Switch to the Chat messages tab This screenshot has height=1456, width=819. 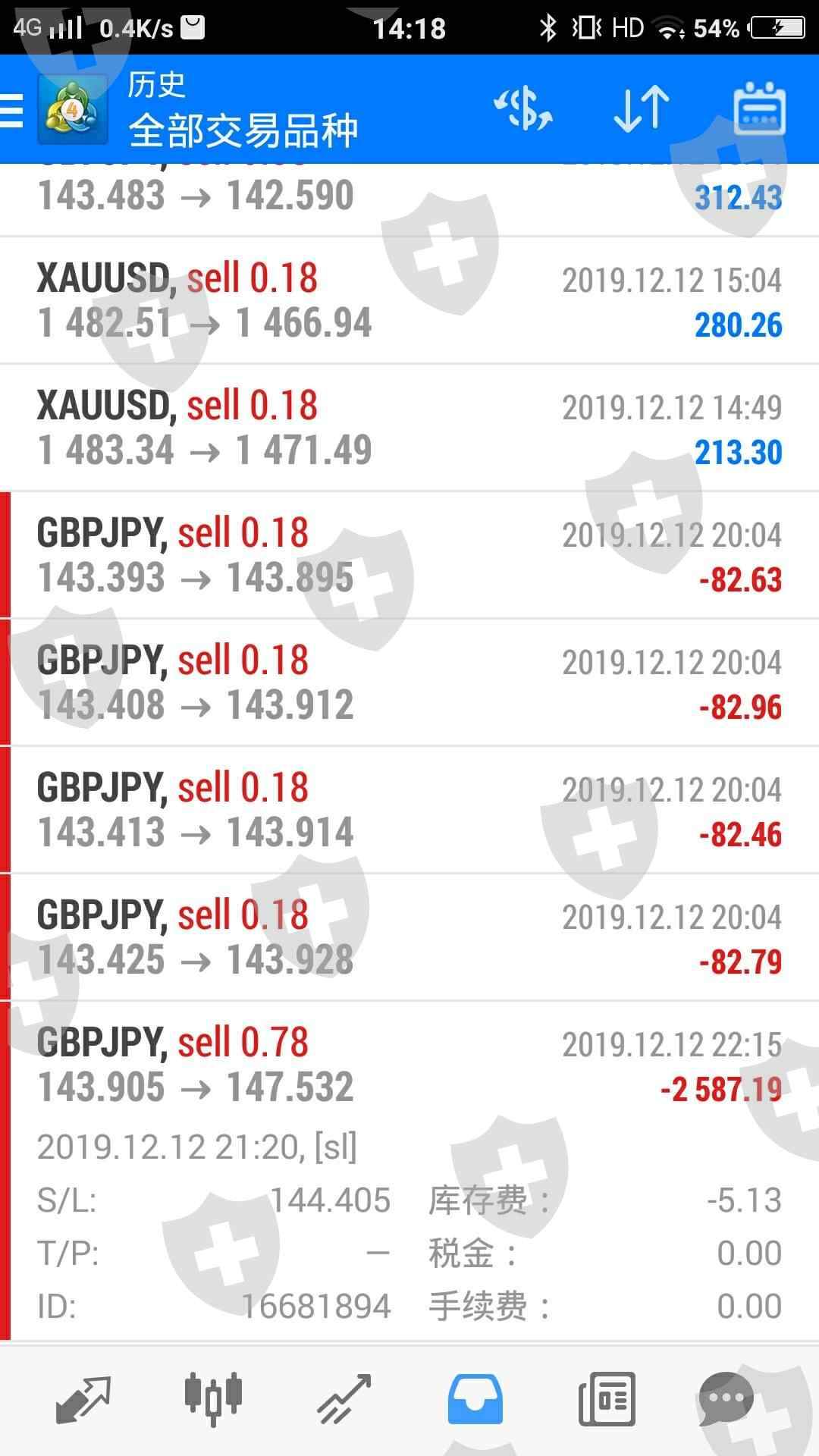(726, 1399)
